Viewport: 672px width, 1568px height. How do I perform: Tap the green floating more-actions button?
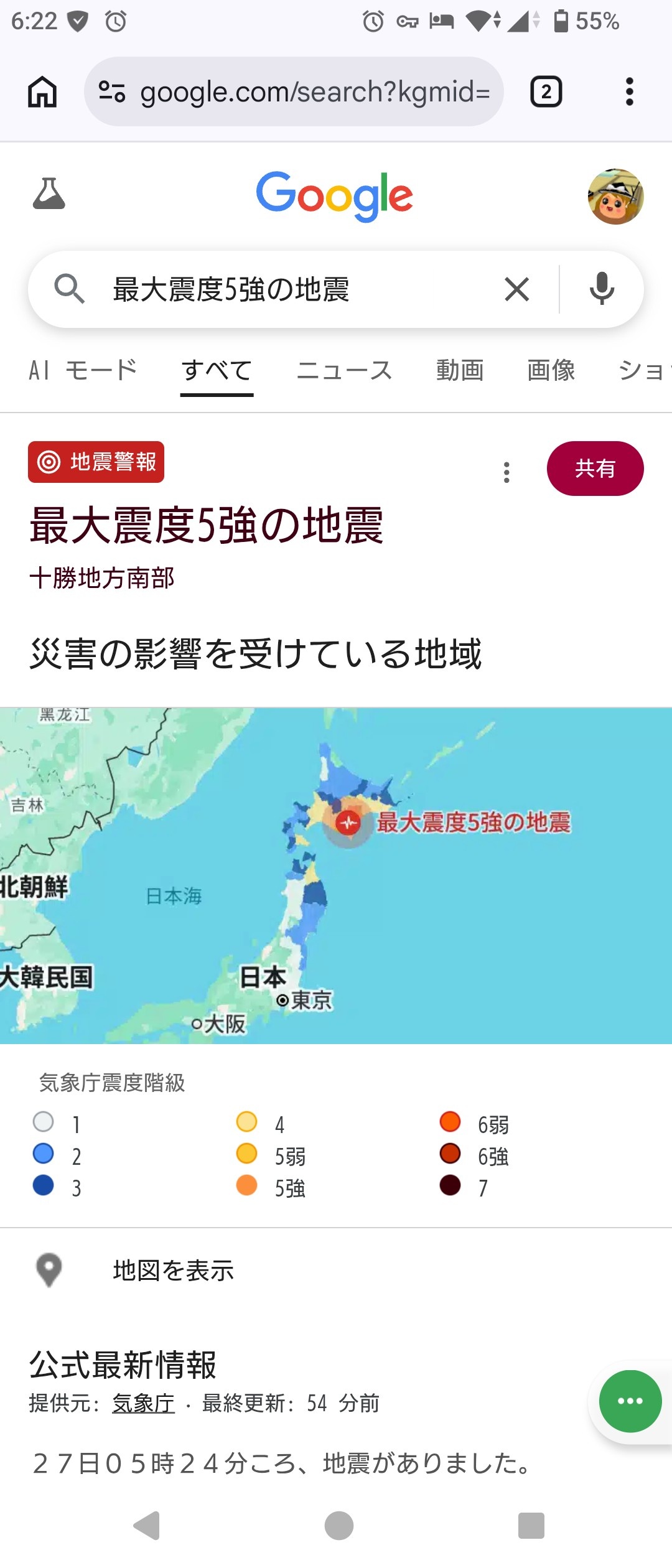630,1401
